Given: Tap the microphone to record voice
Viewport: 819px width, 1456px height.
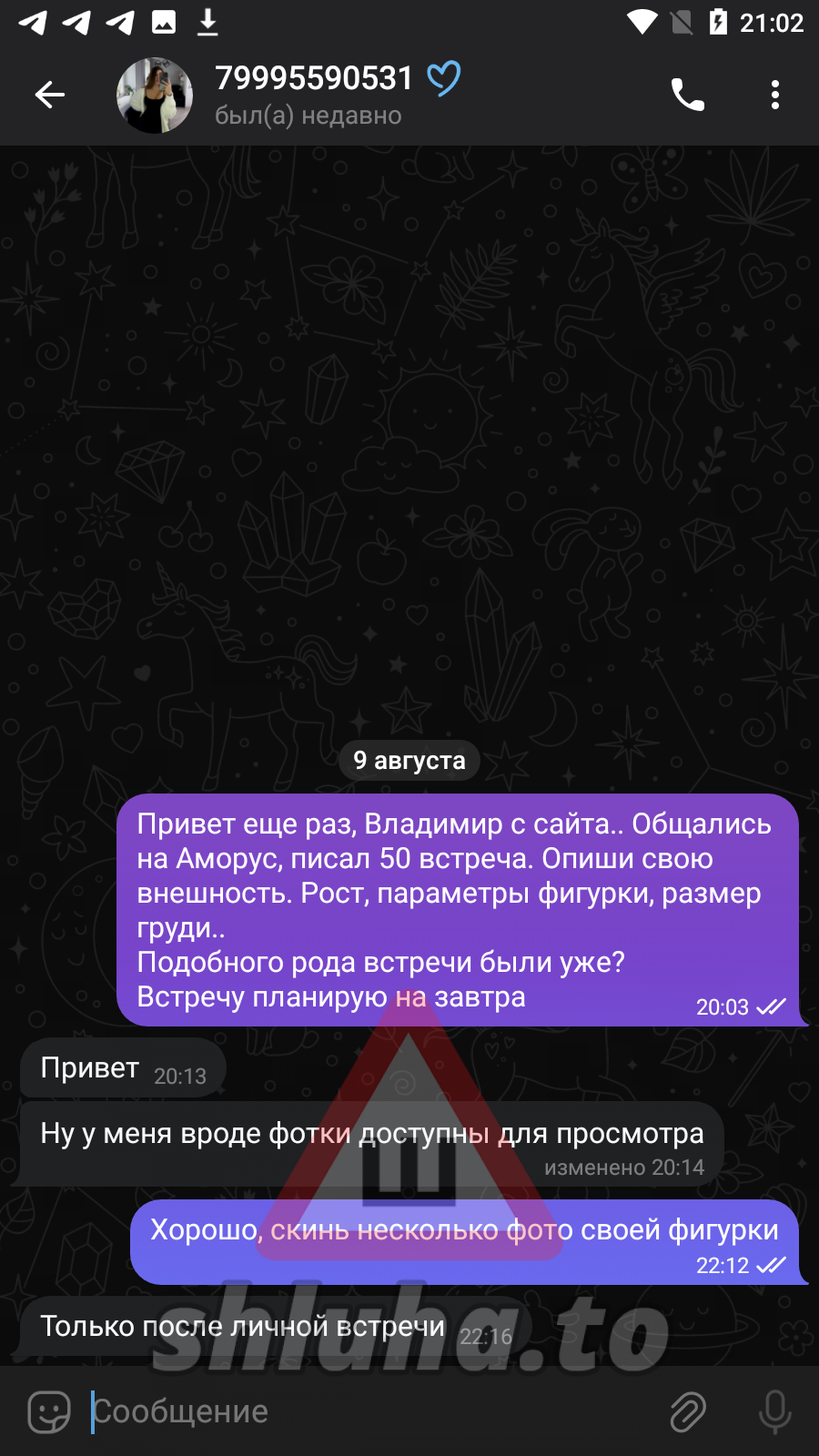Looking at the screenshot, I should pyautogui.click(x=774, y=1411).
